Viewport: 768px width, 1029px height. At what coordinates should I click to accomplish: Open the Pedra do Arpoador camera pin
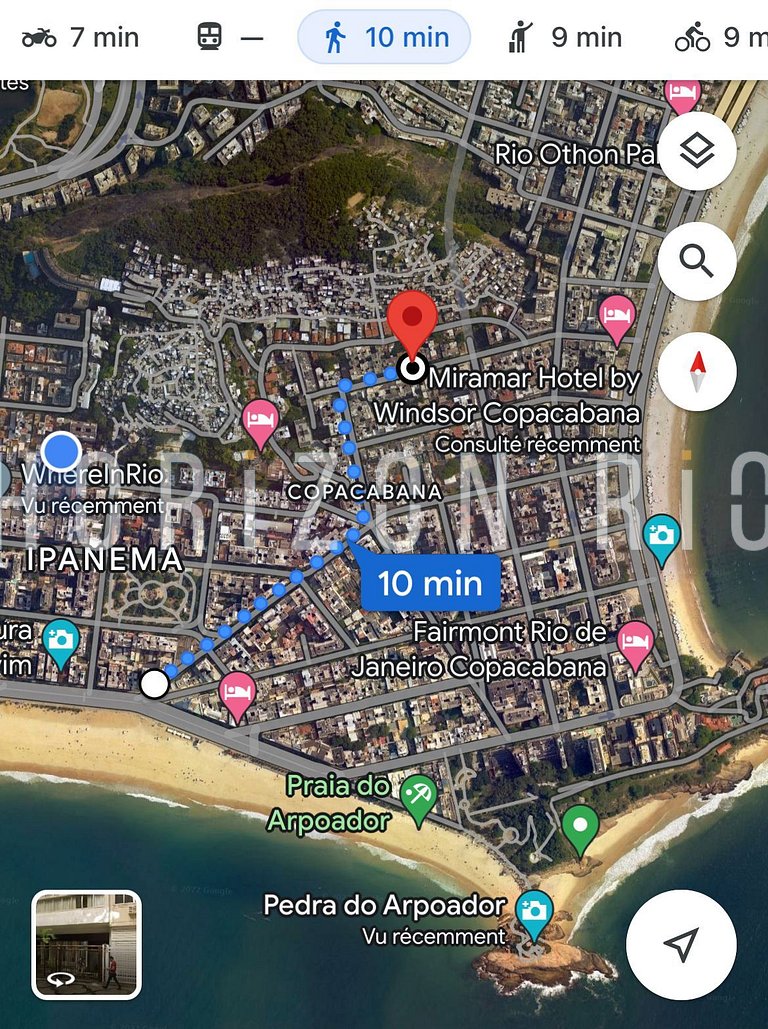tap(535, 911)
